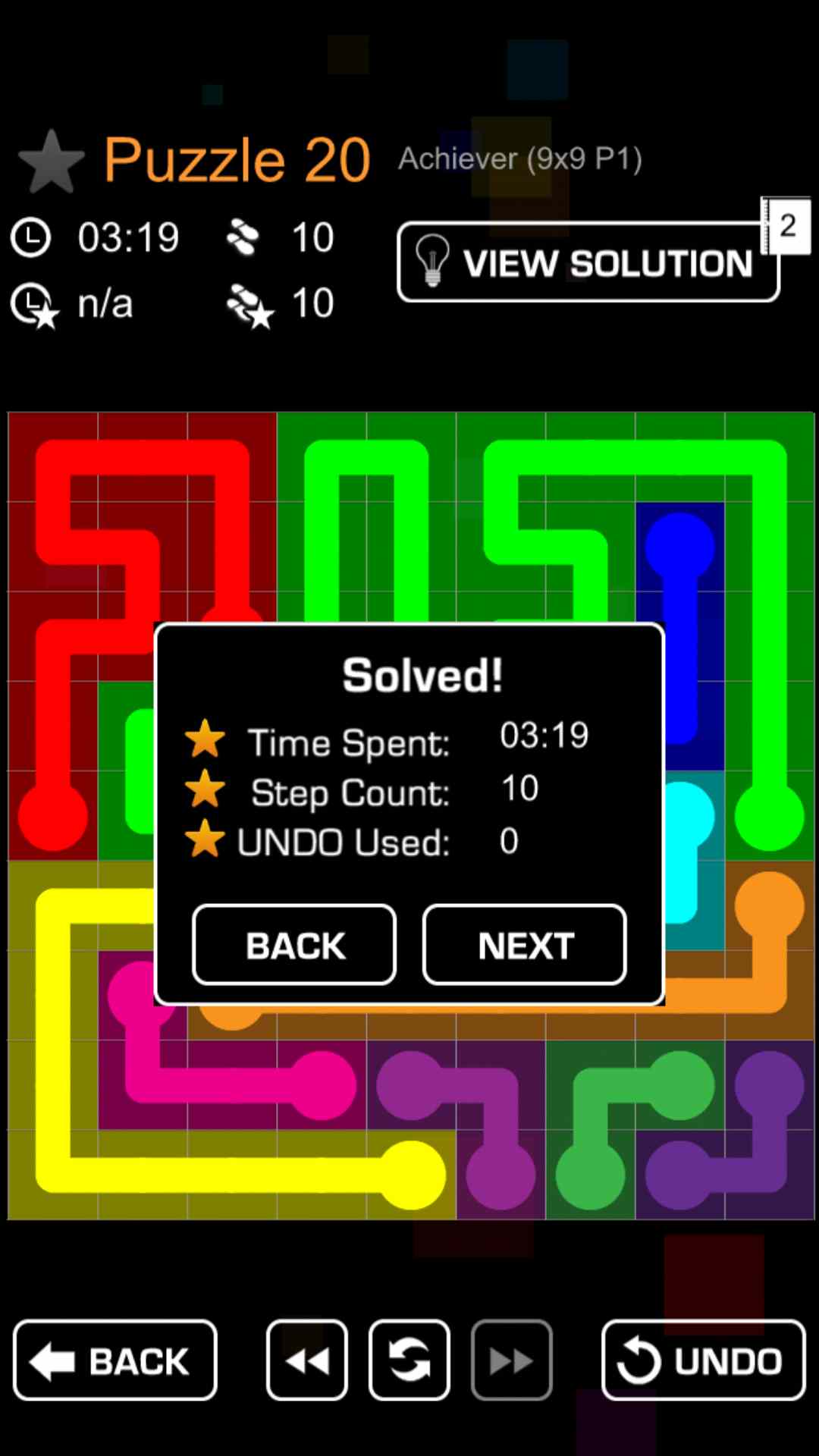
Task: Open VIEW SOLUTION hint
Action: point(588,262)
